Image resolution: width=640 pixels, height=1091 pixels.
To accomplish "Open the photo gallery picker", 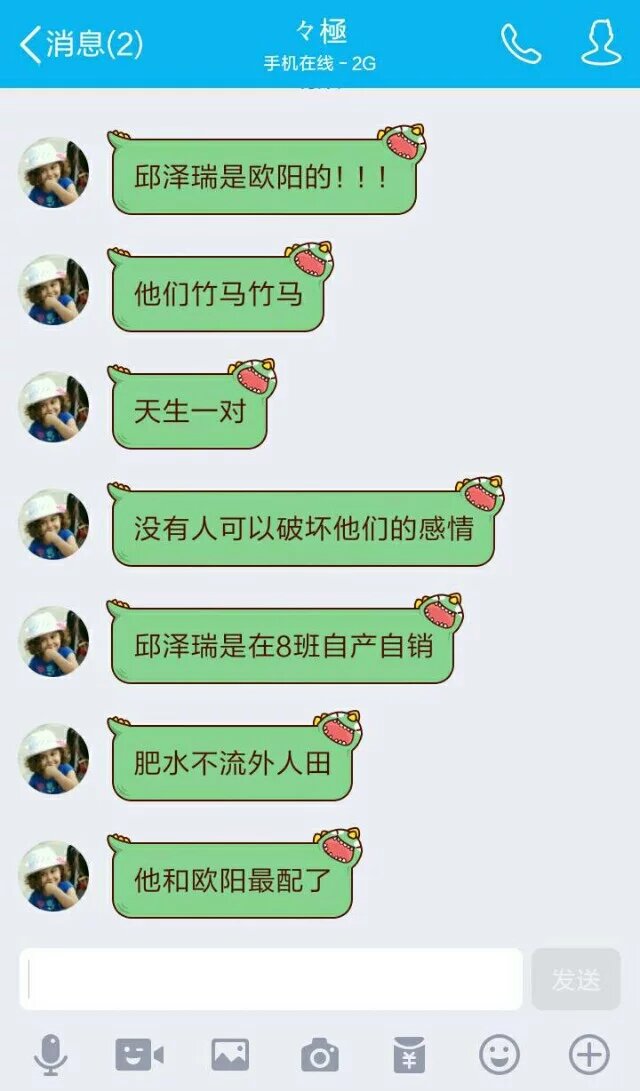I will [x=230, y=1054].
